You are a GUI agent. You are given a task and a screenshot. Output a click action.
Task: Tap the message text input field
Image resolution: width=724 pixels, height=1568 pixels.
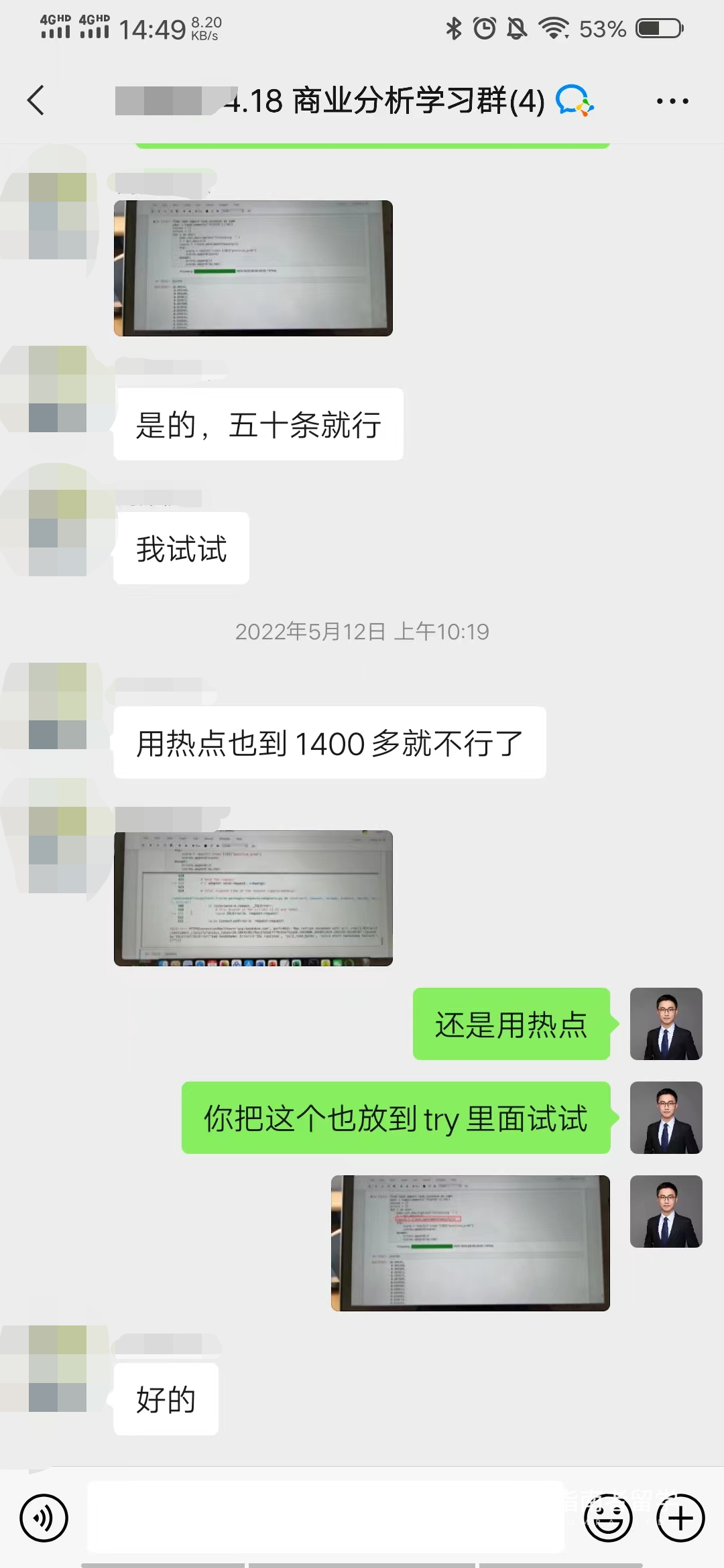pyautogui.click(x=325, y=1518)
